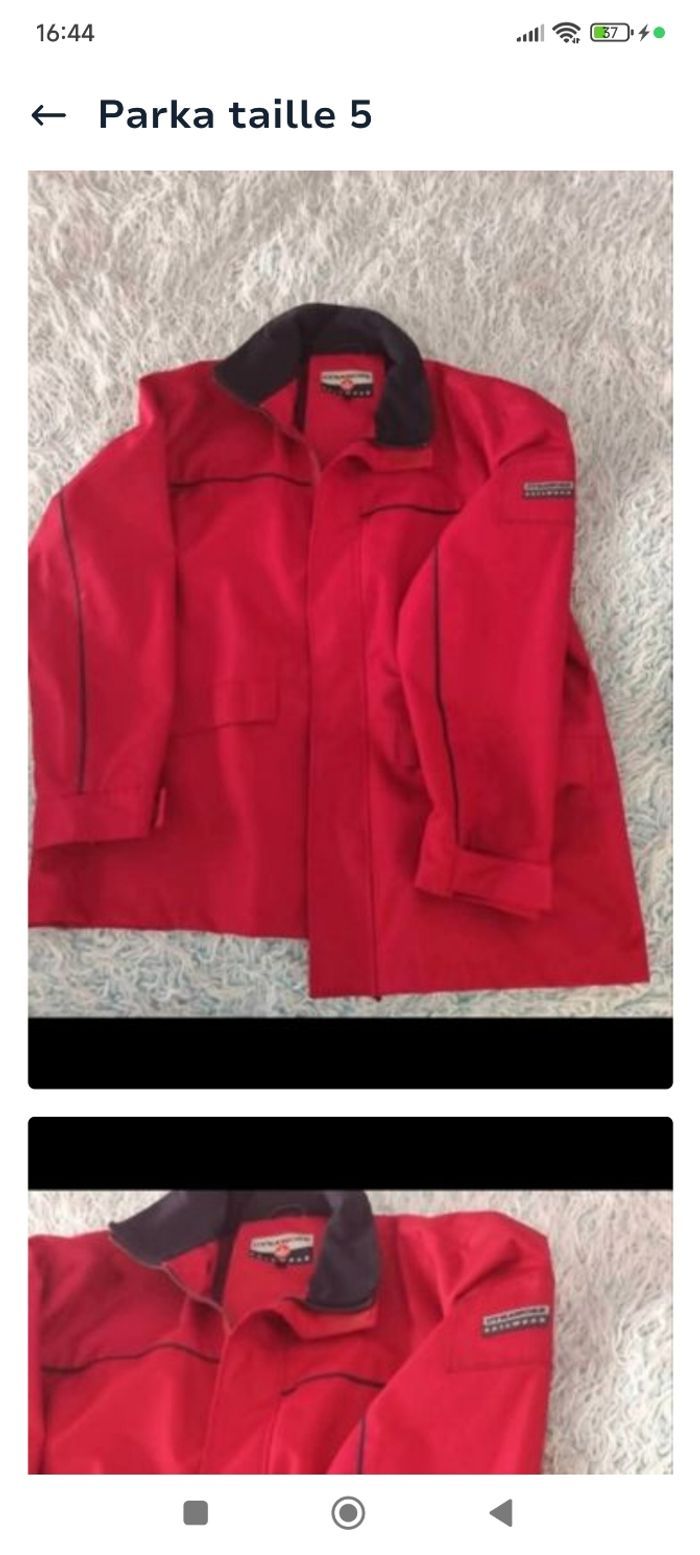
Task: Tap the system home button
Action: point(348,1513)
